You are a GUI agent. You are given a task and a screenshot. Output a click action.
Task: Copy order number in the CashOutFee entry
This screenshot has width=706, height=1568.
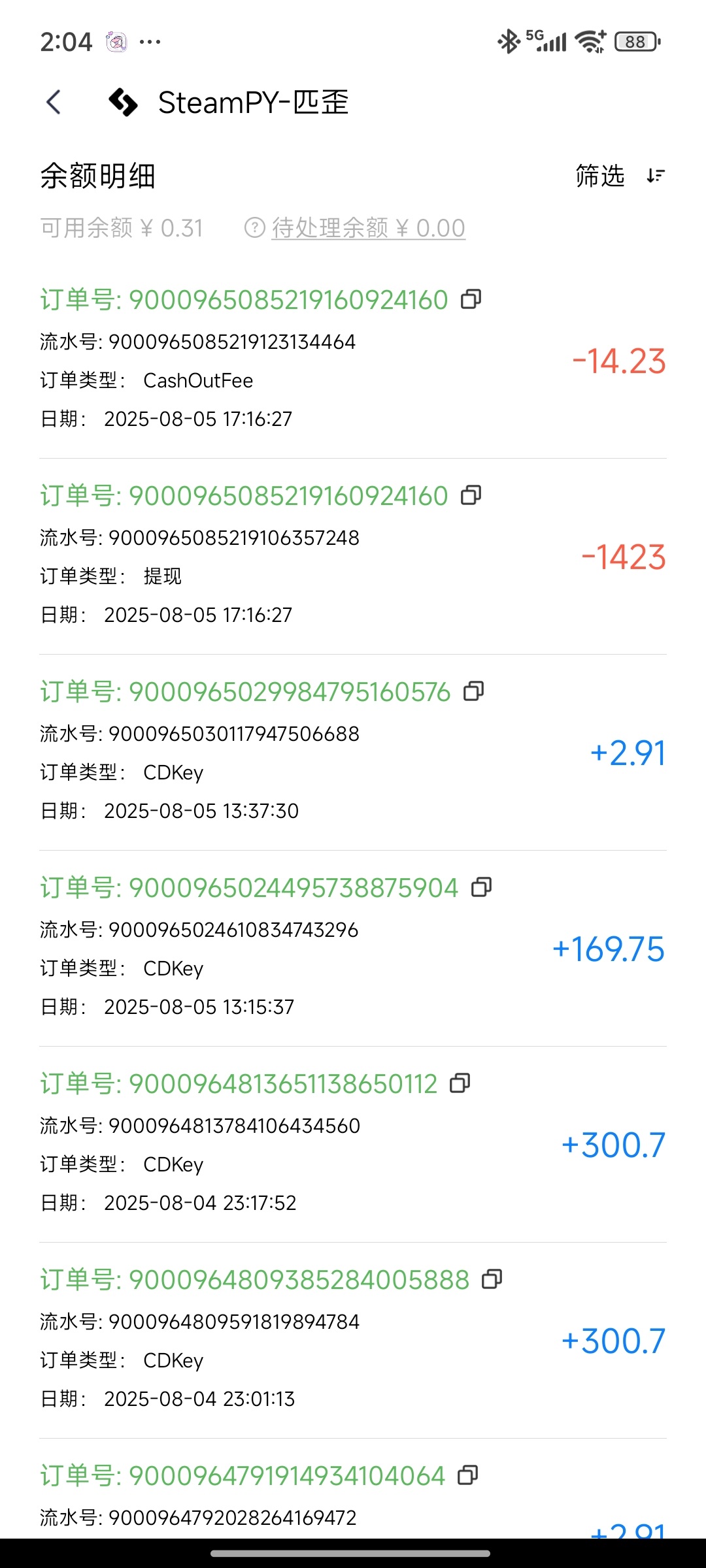[471, 299]
